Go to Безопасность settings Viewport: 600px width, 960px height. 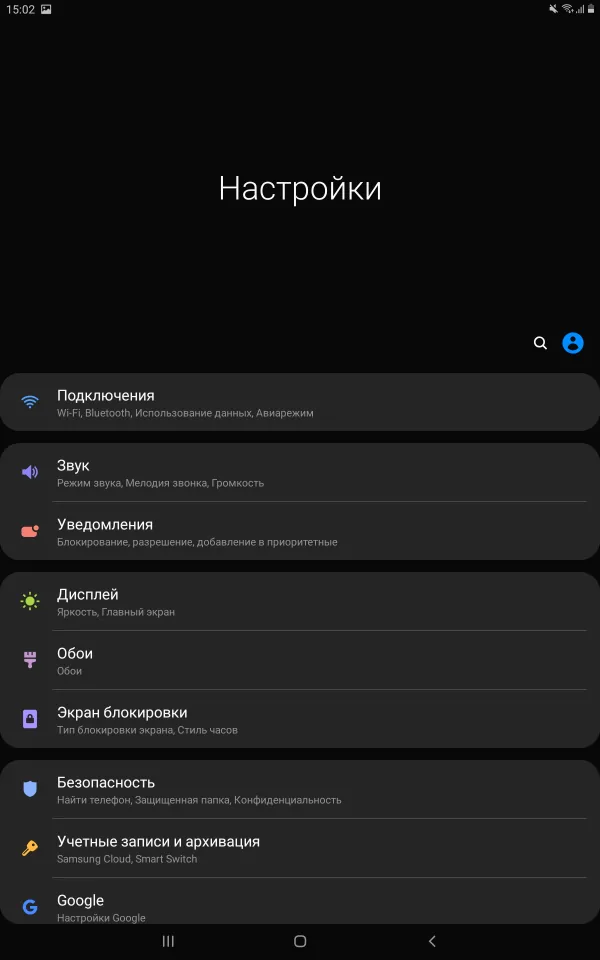[300, 789]
